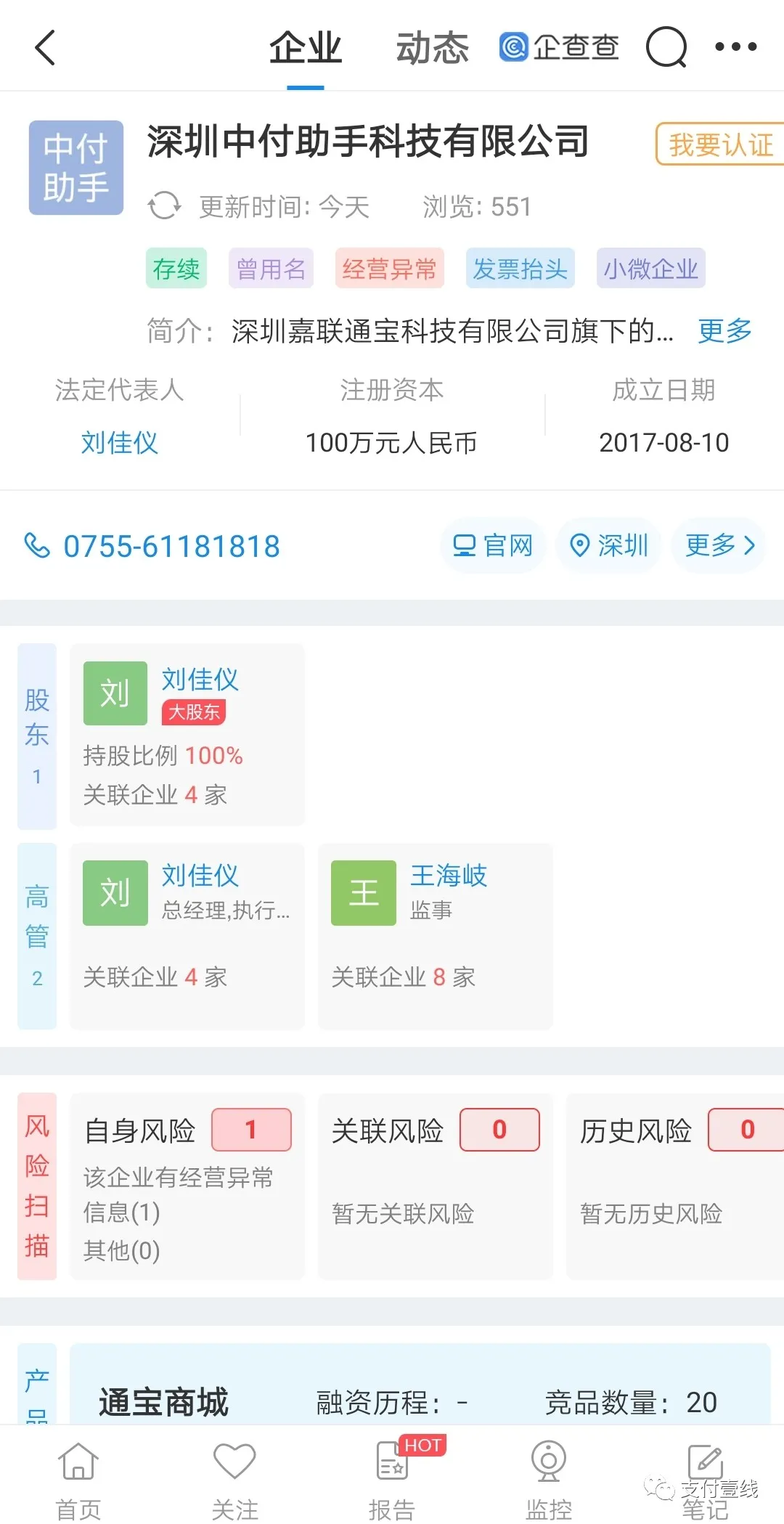
Task: Expand the company introduction via 更多
Action: [x=723, y=332]
